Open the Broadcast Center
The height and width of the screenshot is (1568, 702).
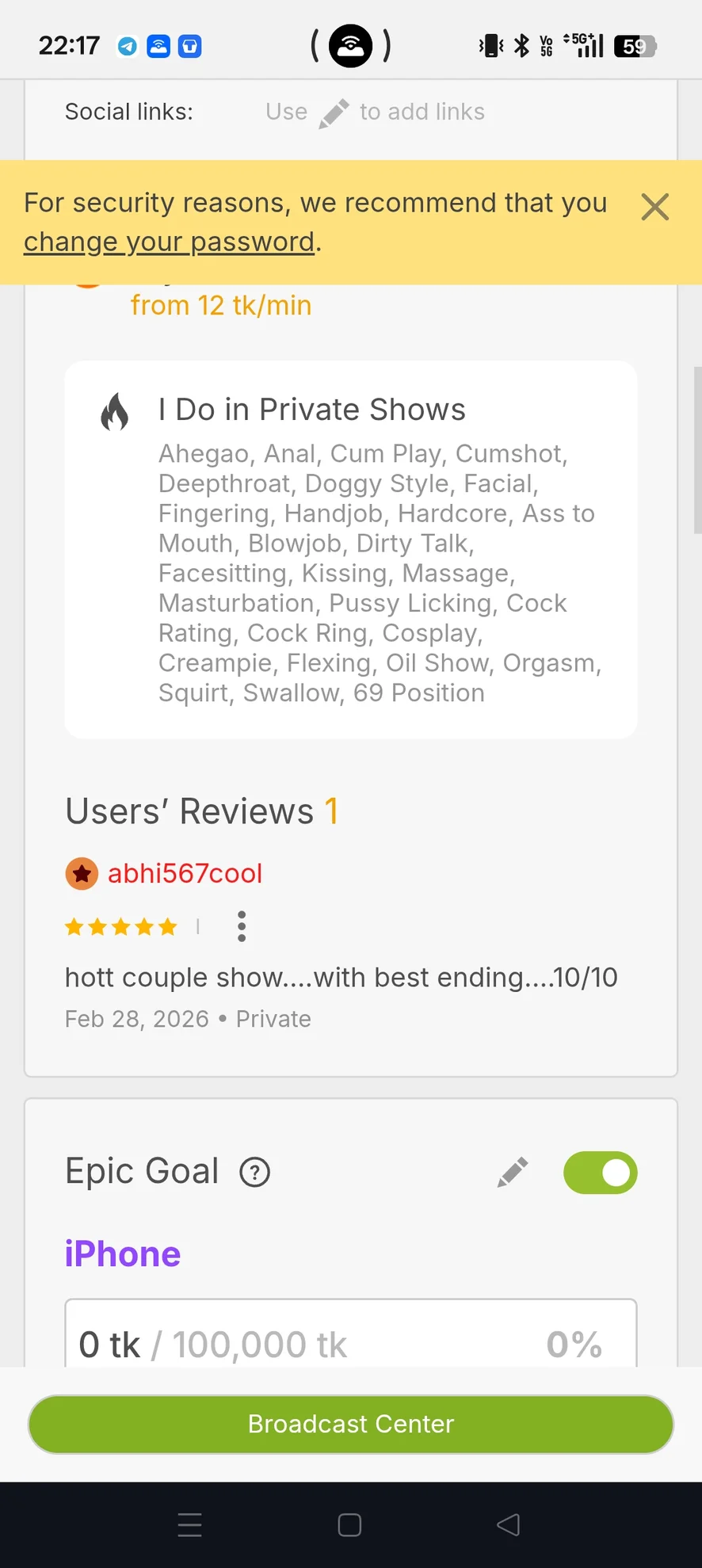351,1424
